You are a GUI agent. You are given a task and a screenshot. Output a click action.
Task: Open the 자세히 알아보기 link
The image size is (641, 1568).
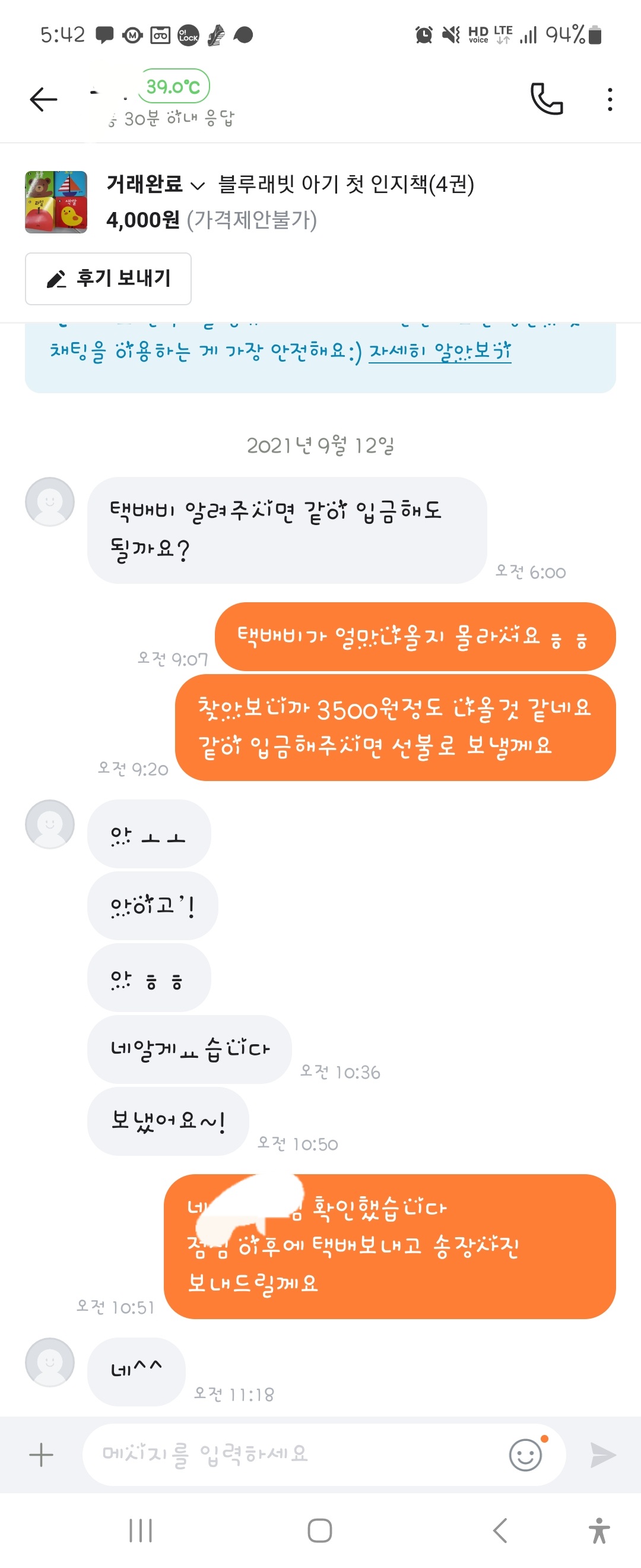point(439,351)
